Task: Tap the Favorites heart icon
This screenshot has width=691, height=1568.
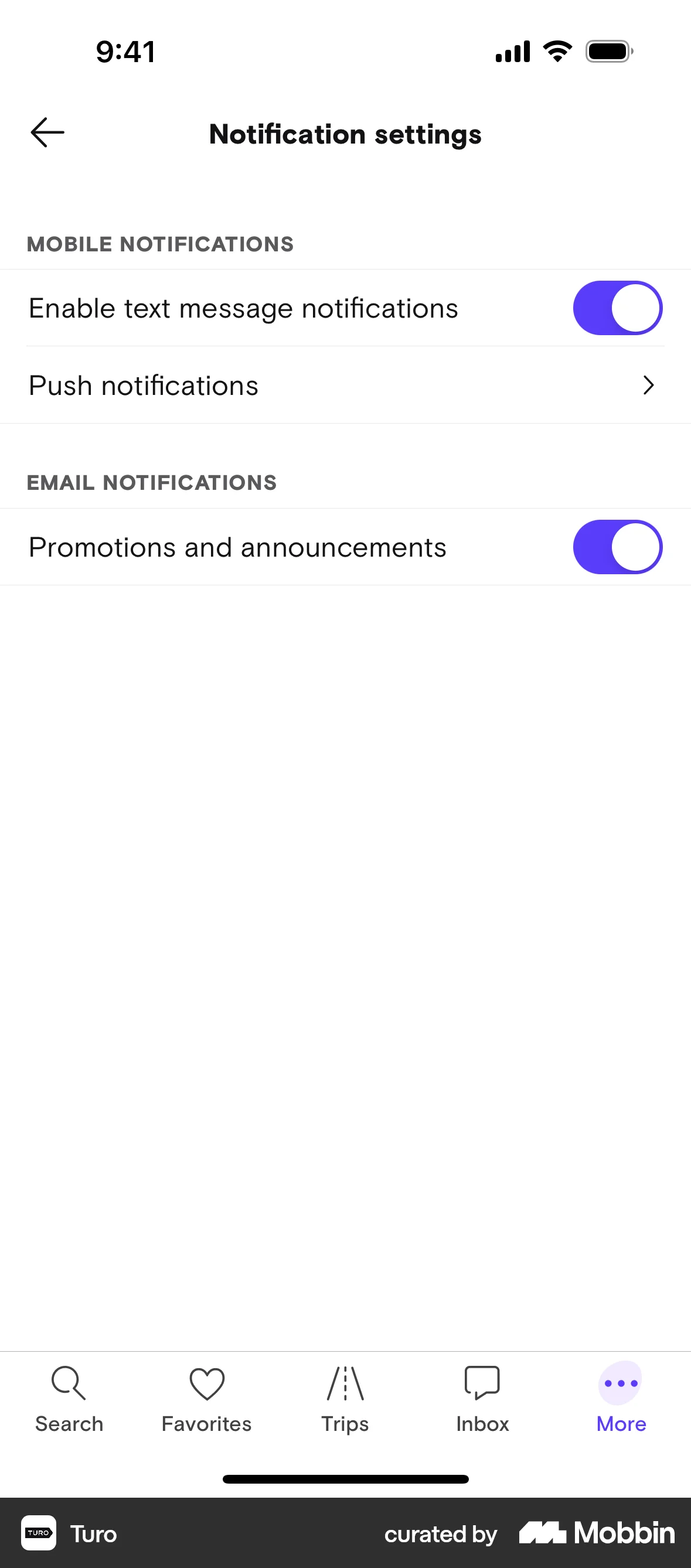Action: pos(207,1383)
